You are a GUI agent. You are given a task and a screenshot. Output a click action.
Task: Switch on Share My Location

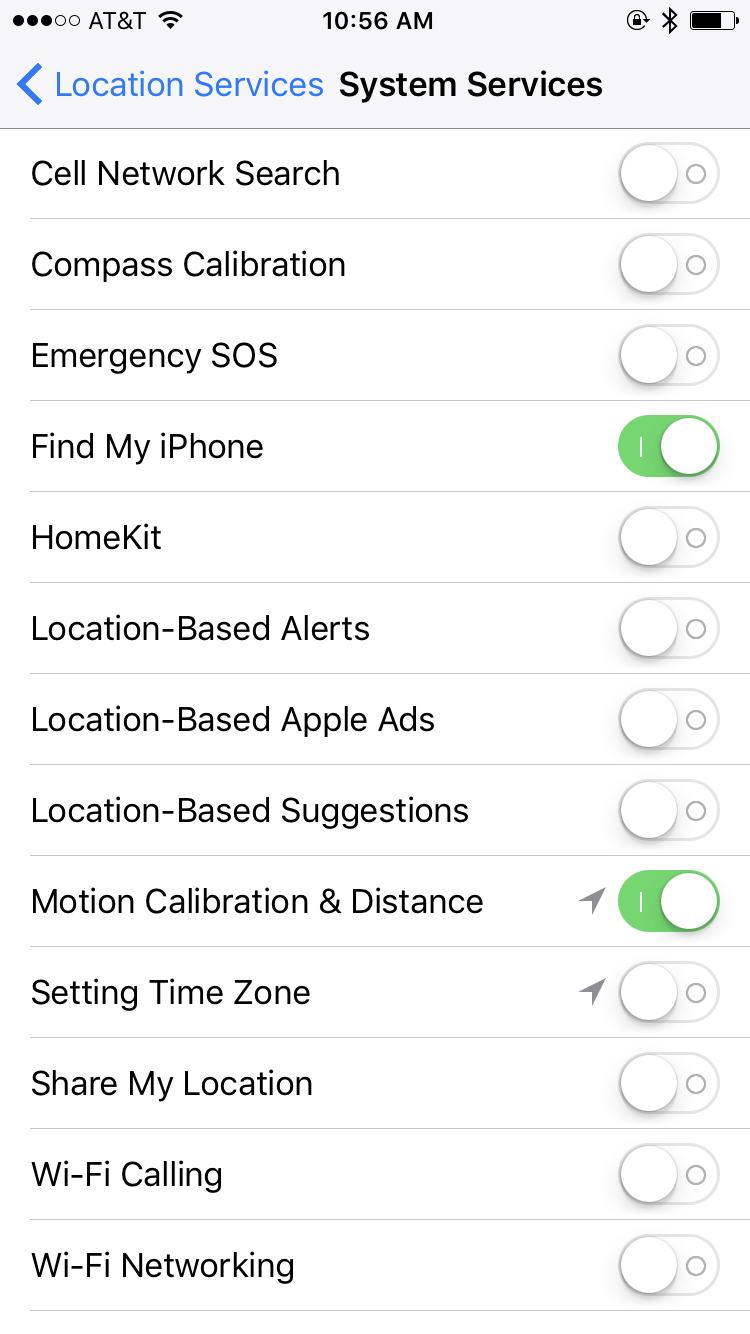coord(669,1084)
